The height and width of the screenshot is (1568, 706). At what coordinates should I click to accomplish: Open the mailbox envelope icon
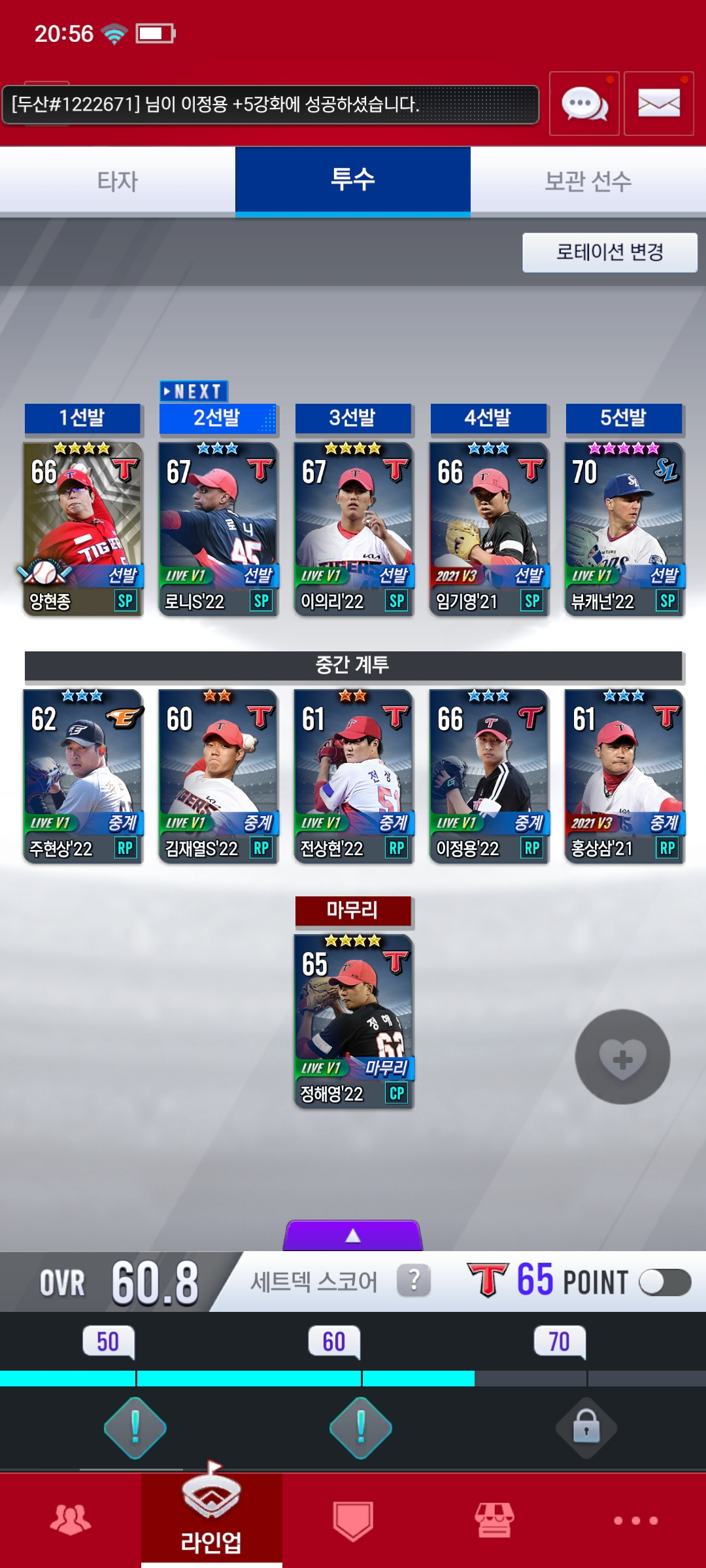[x=658, y=103]
